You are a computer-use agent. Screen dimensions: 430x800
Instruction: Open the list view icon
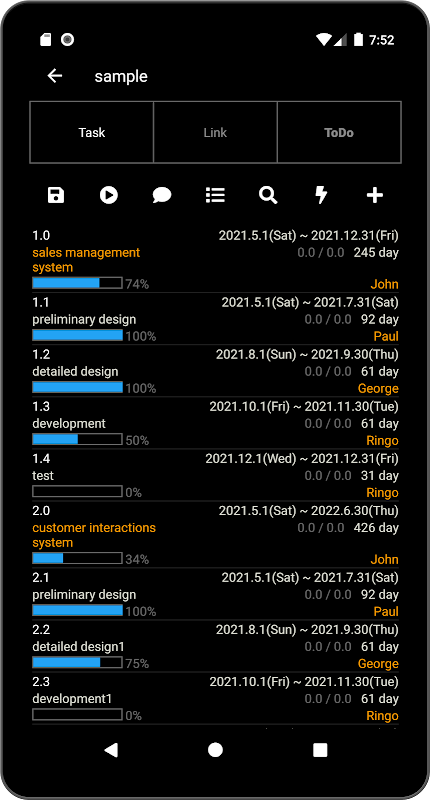[x=215, y=195]
